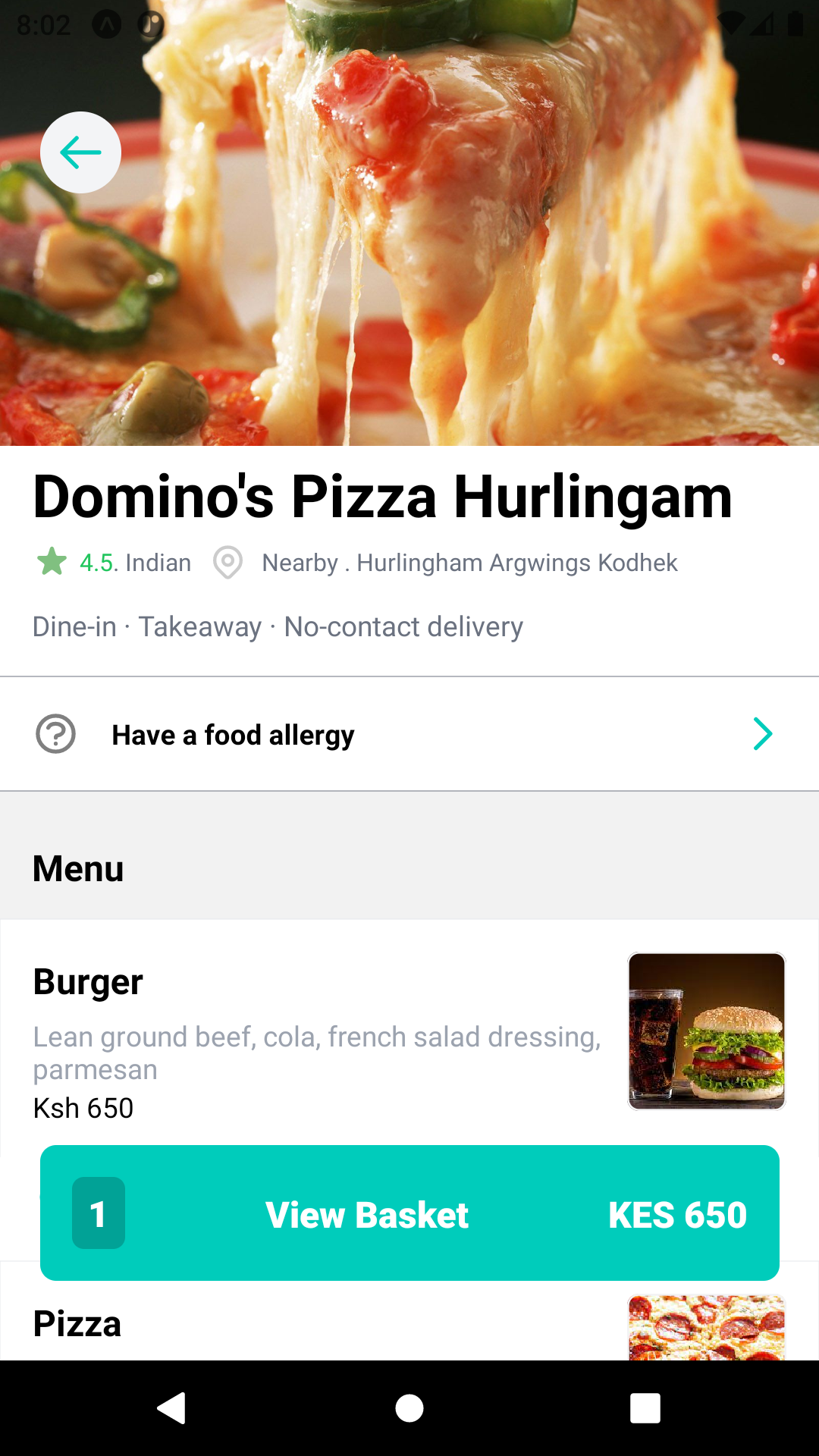Tap the green star rating icon

50,562
